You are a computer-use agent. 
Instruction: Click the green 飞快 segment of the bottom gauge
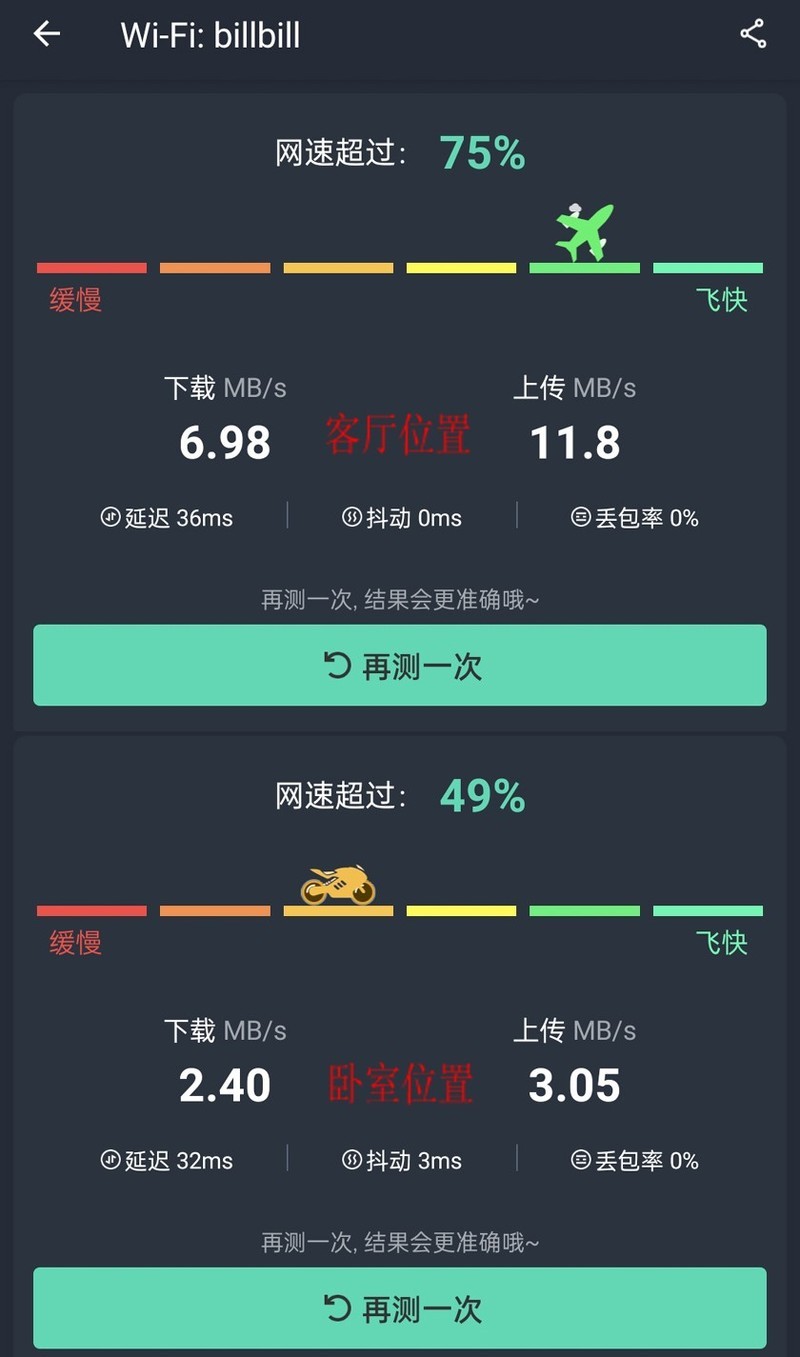click(708, 910)
